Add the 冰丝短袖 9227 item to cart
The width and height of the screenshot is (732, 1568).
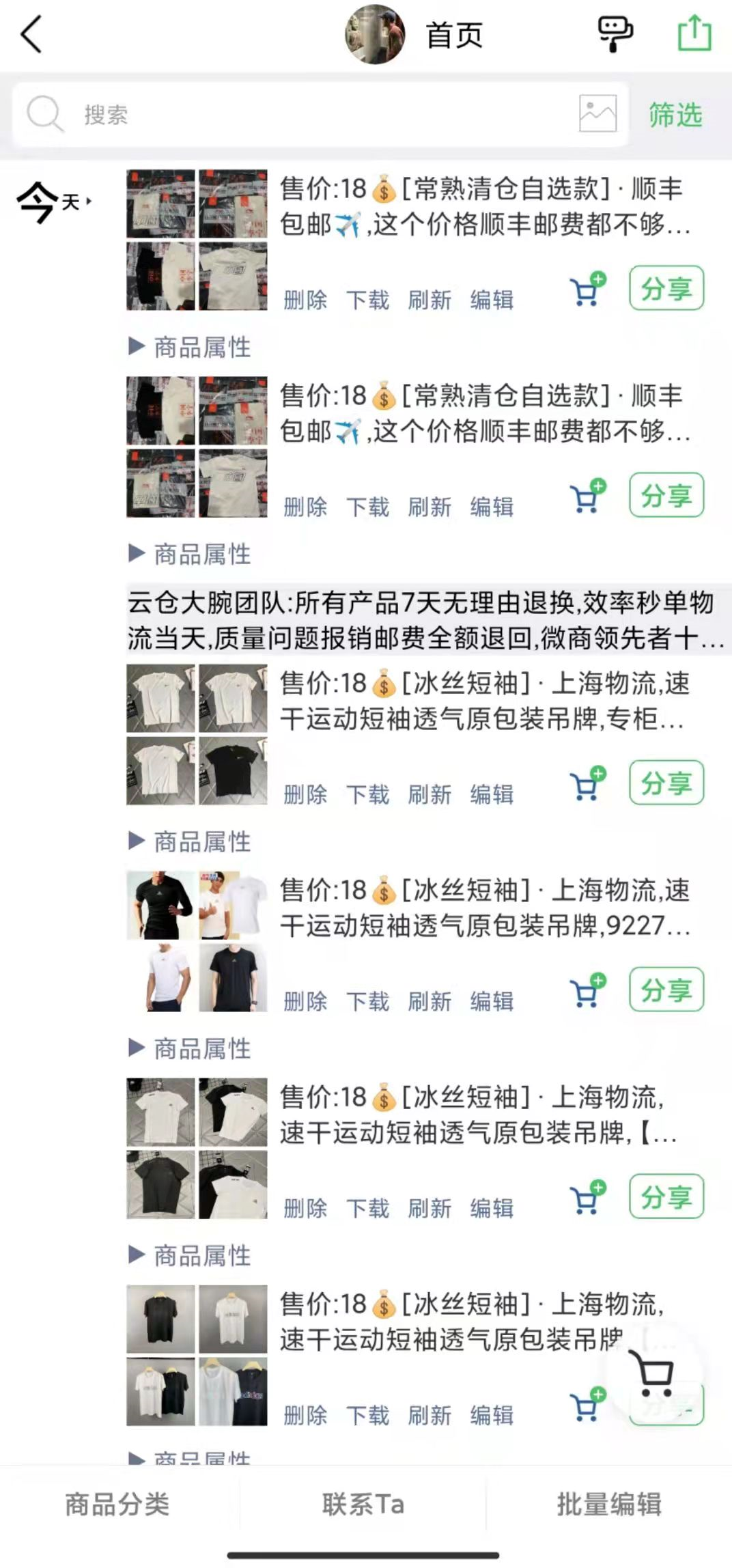tap(587, 990)
